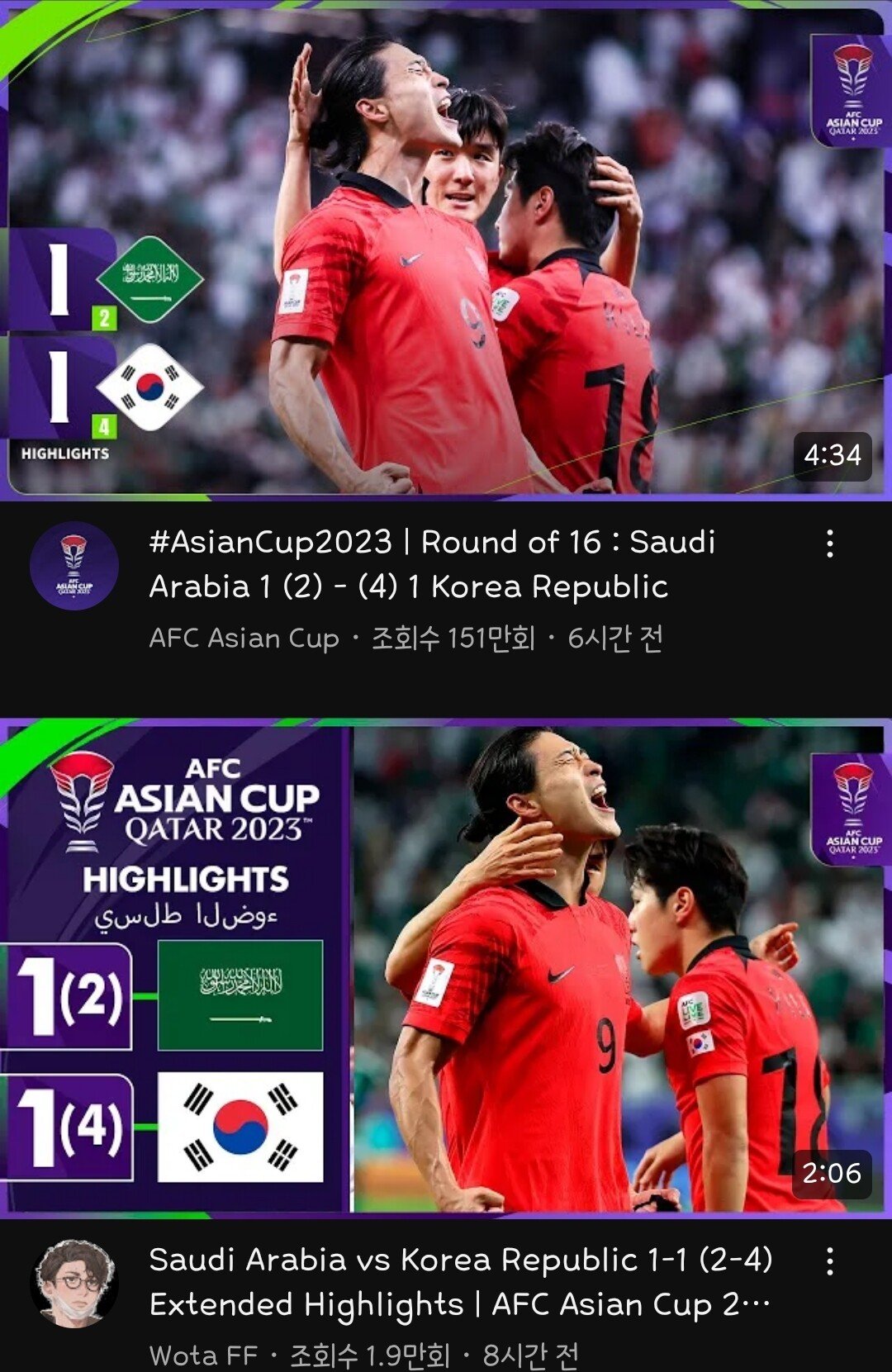This screenshot has height=1372, width=892.
Task: Open the Wota FF channel avatar
Action: (x=74, y=1283)
